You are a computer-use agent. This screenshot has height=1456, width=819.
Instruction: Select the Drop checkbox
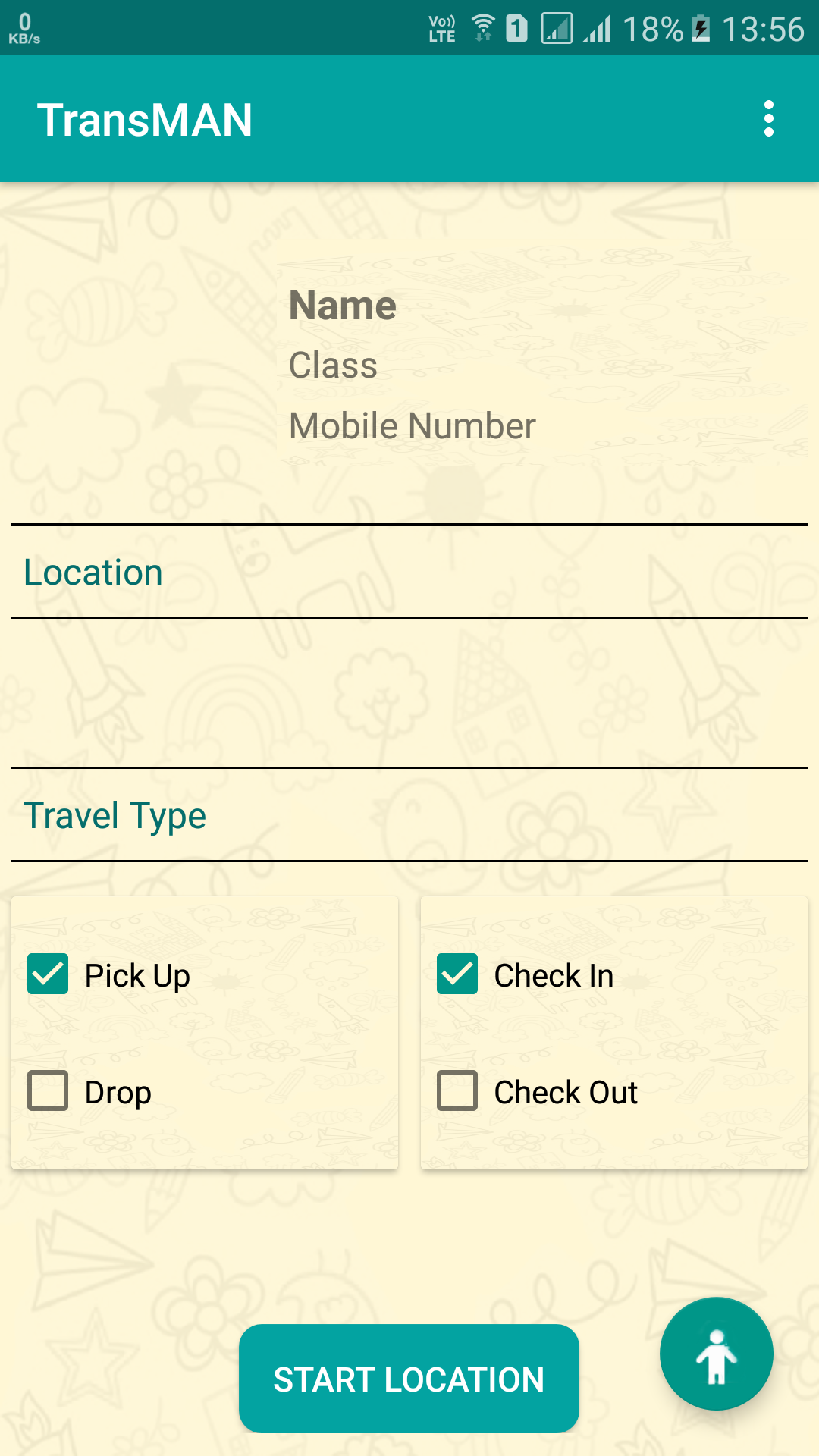48,1091
